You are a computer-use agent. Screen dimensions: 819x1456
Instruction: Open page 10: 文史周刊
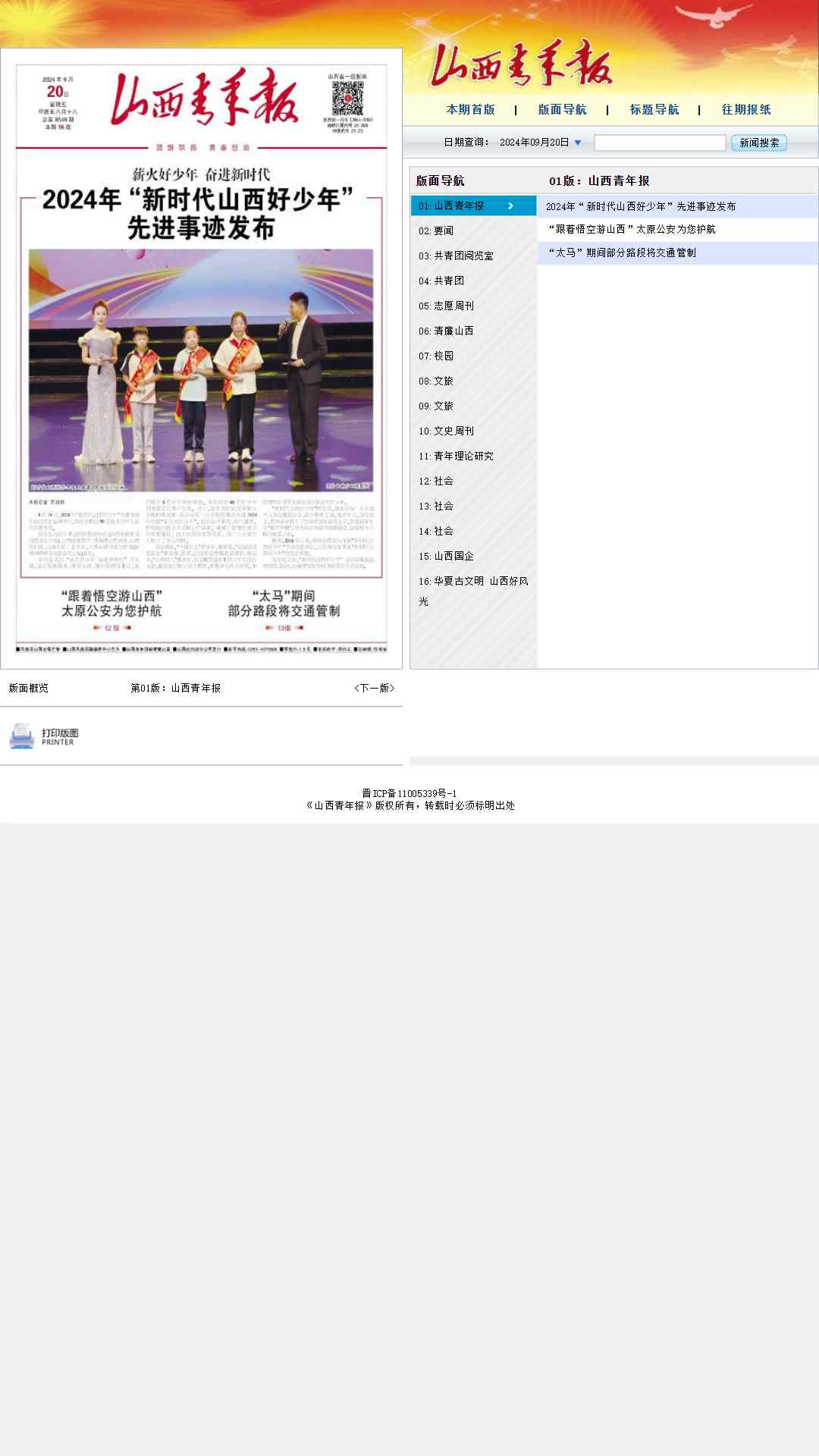pos(446,431)
